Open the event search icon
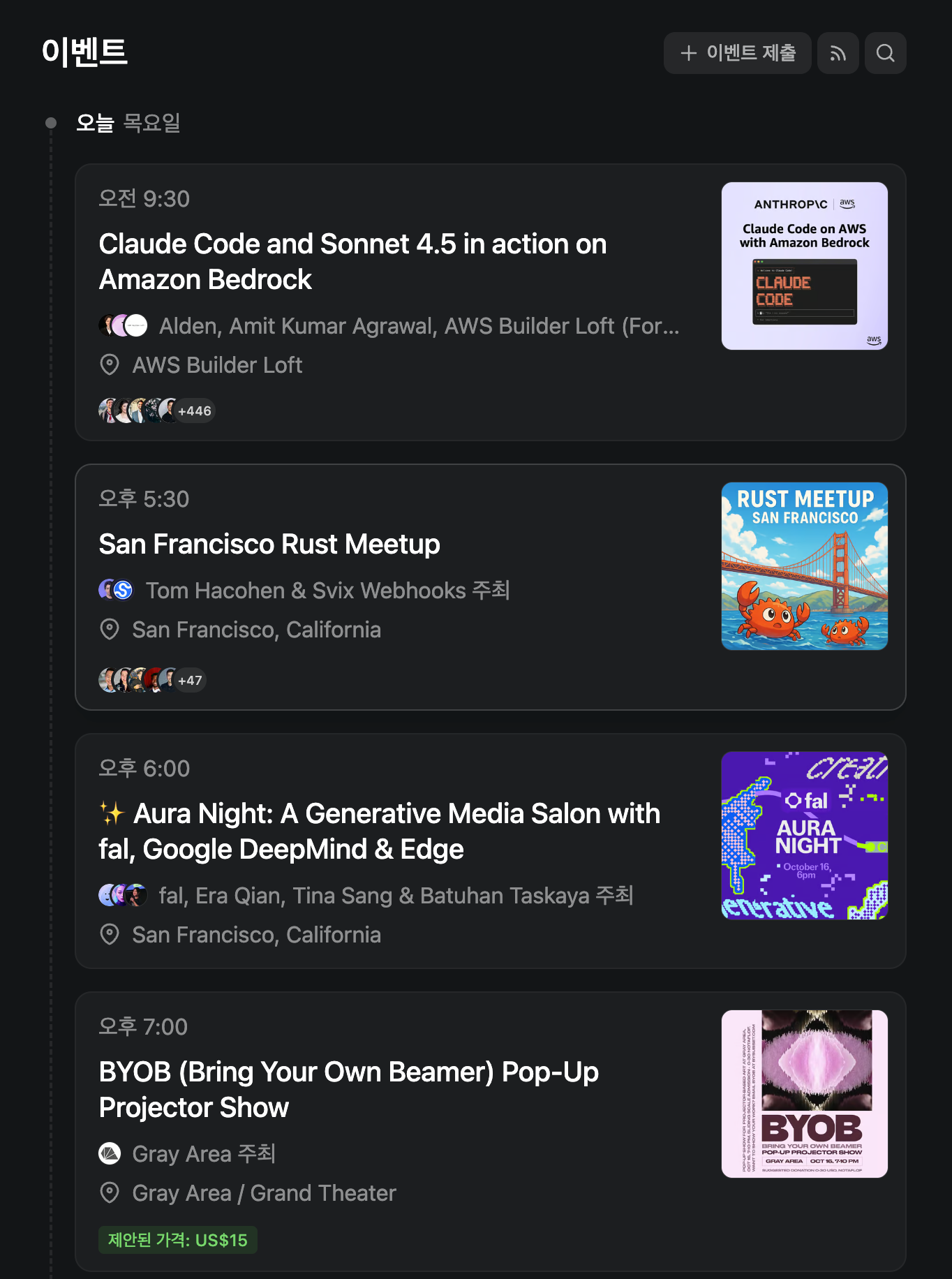952x1279 pixels. tap(885, 53)
